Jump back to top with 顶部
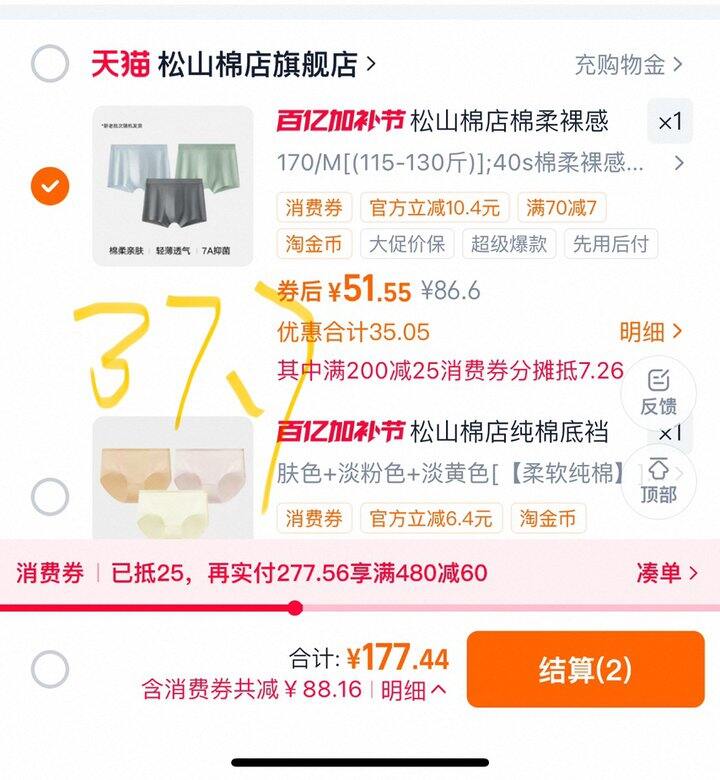Viewport: 720px width, 780px height. point(658,481)
